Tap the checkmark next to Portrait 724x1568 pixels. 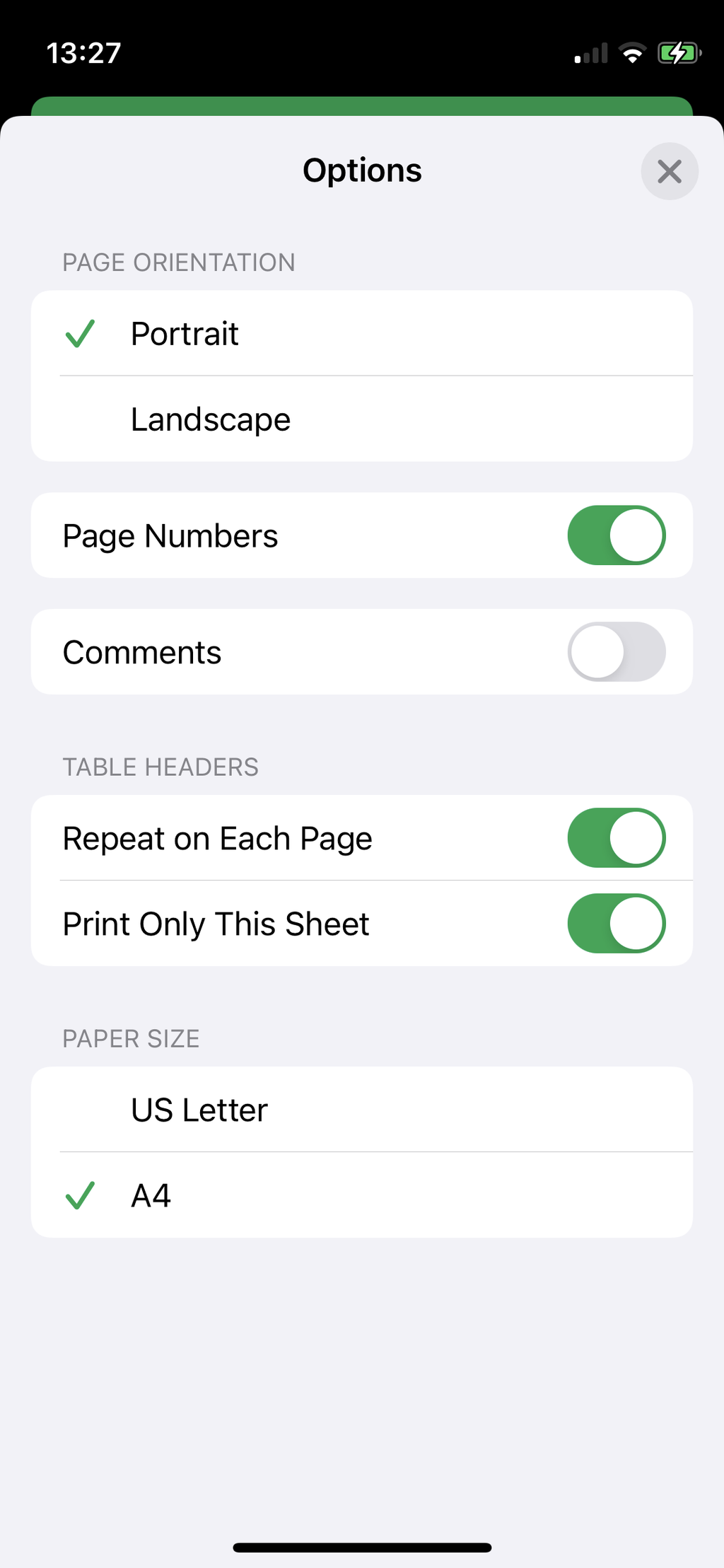point(80,334)
